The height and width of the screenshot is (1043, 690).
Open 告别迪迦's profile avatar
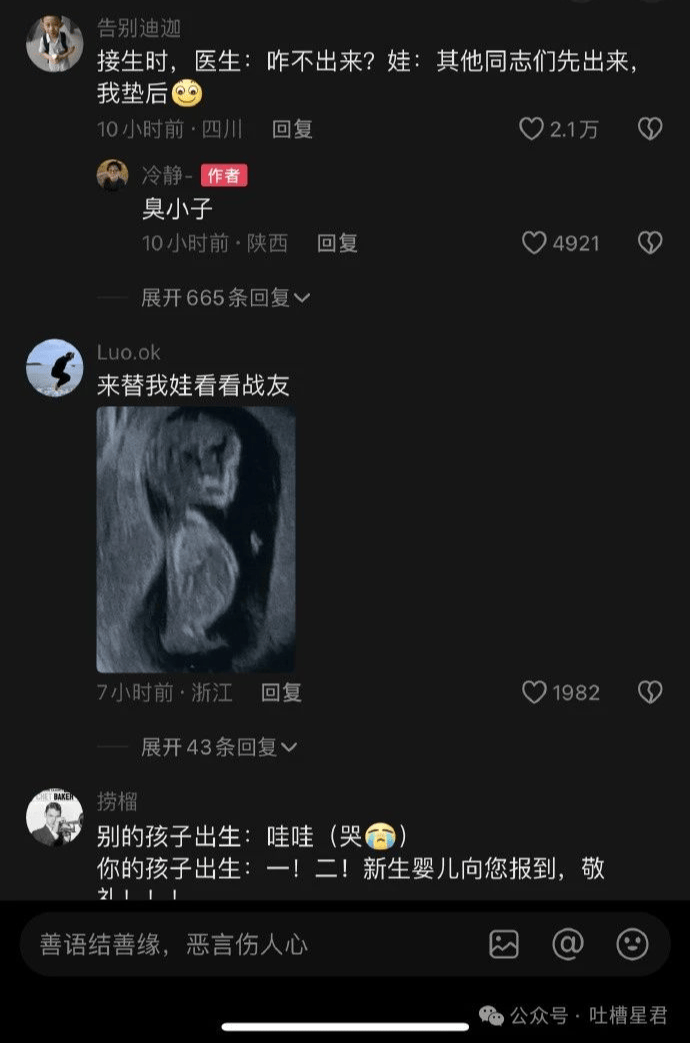click(x=54, y=44)
